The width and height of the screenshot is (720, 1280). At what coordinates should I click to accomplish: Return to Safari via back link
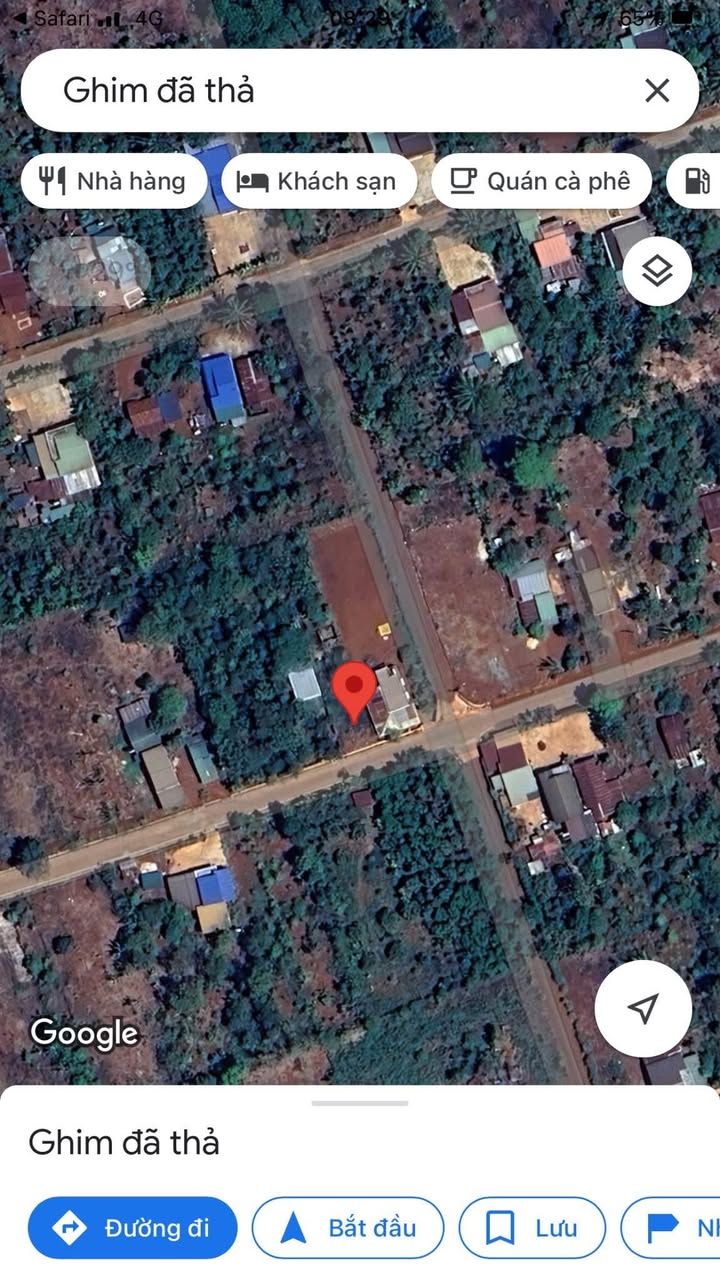point(45,18)
